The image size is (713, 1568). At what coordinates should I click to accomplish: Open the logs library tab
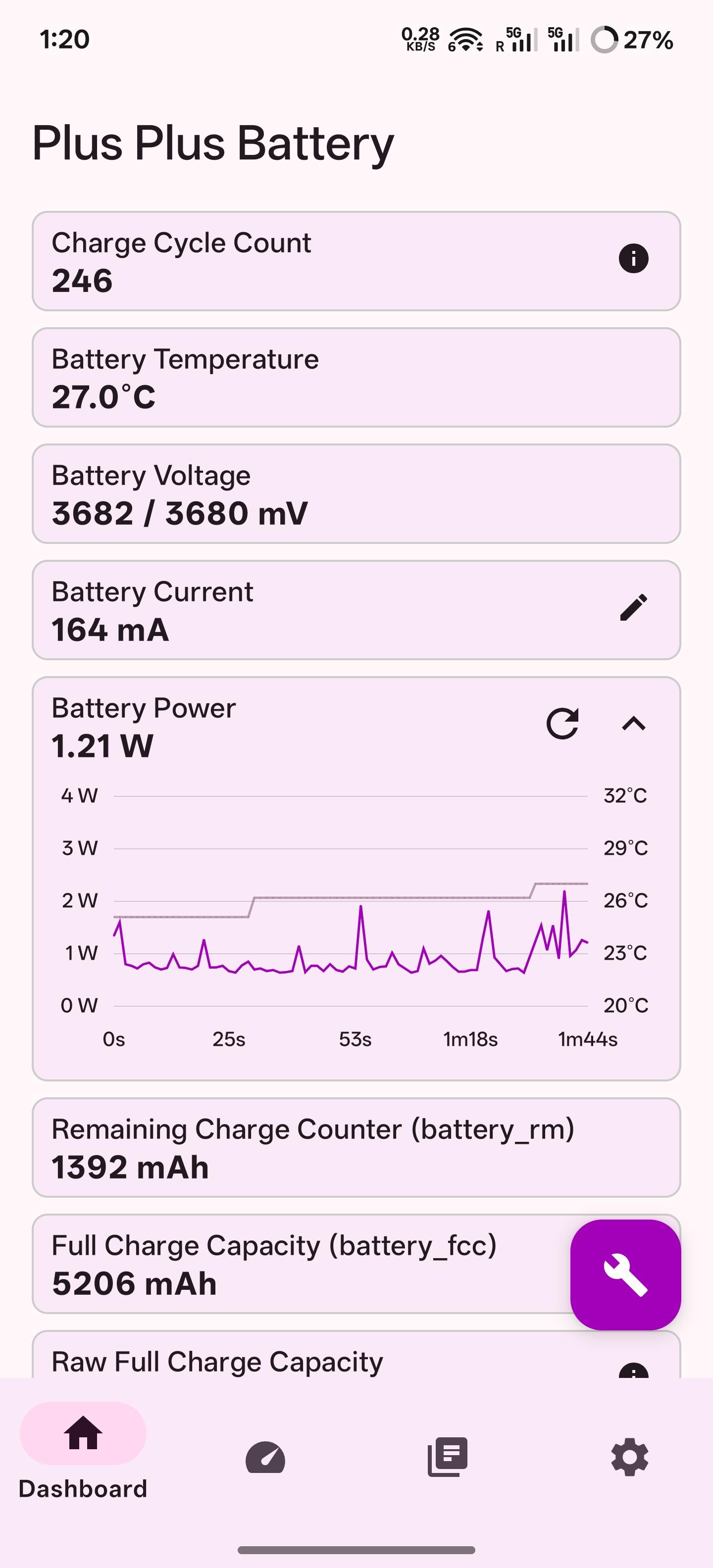[448, 1457]
